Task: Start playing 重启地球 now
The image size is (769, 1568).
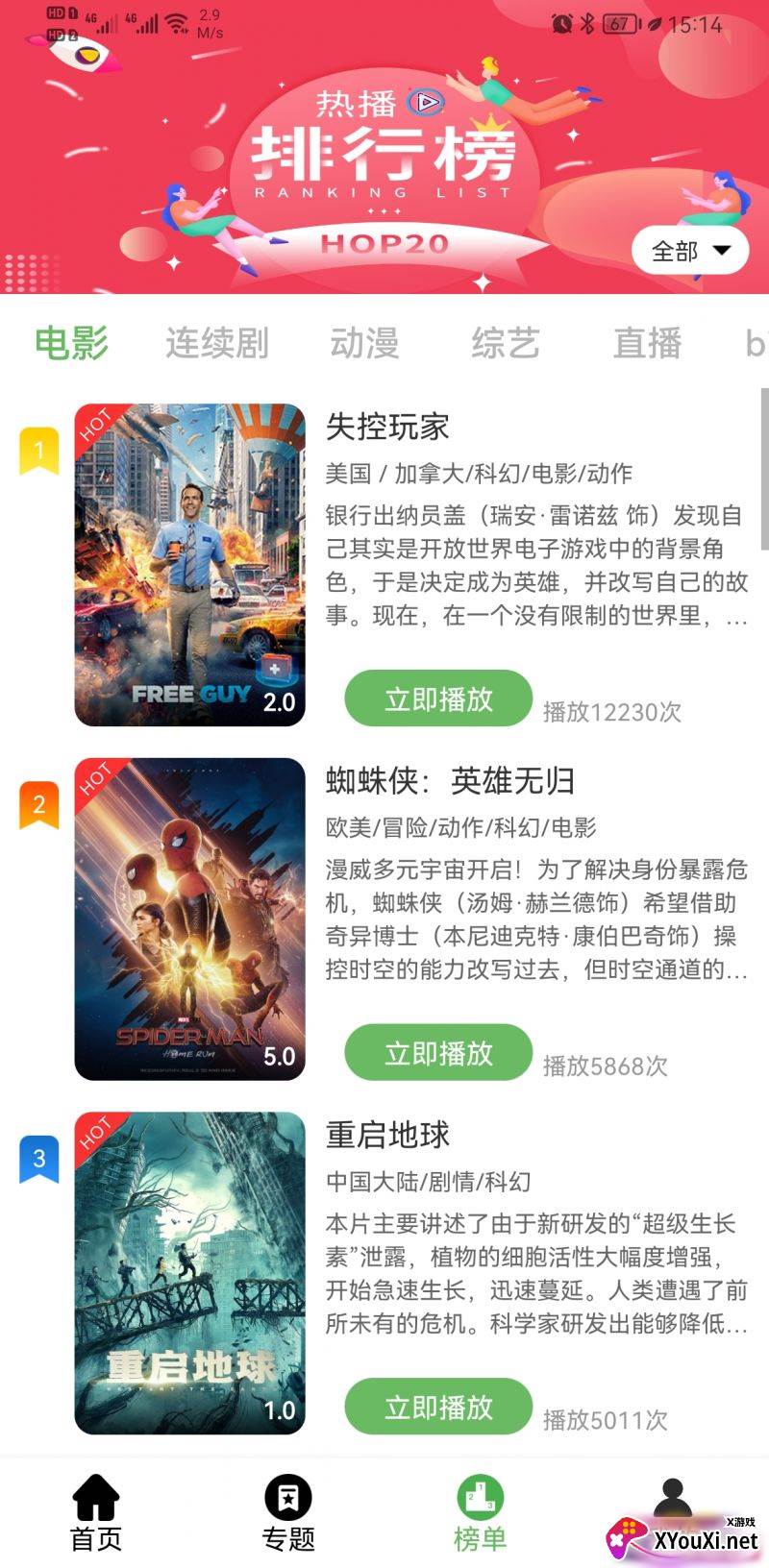Action: click(x=438, y=1408)
